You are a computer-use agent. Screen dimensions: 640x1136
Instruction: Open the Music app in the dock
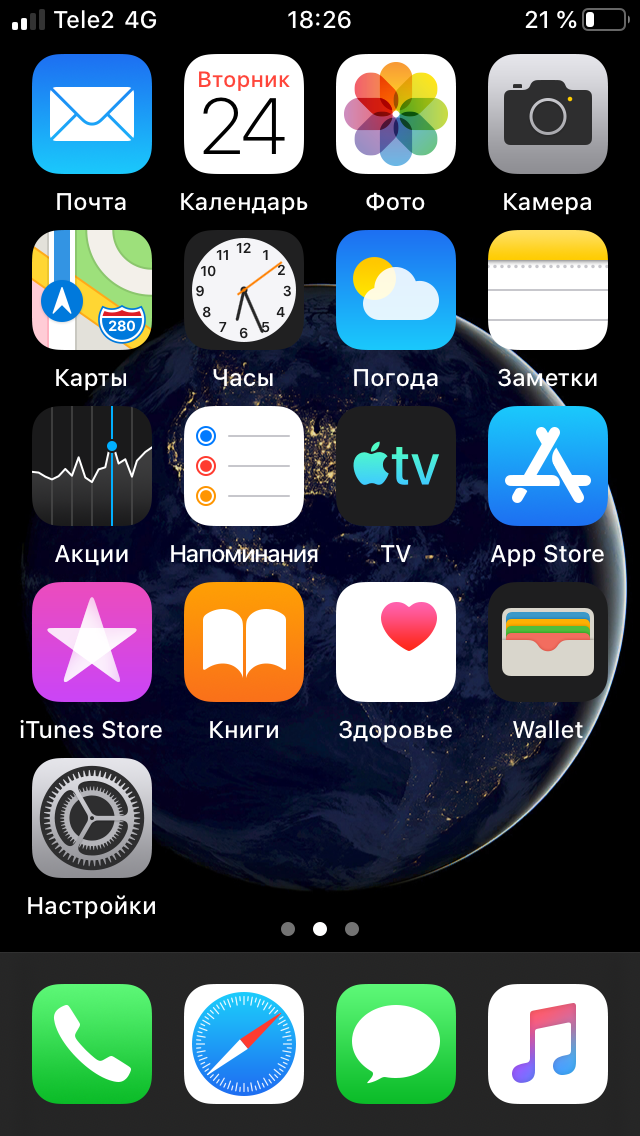tap(548, 1044)
